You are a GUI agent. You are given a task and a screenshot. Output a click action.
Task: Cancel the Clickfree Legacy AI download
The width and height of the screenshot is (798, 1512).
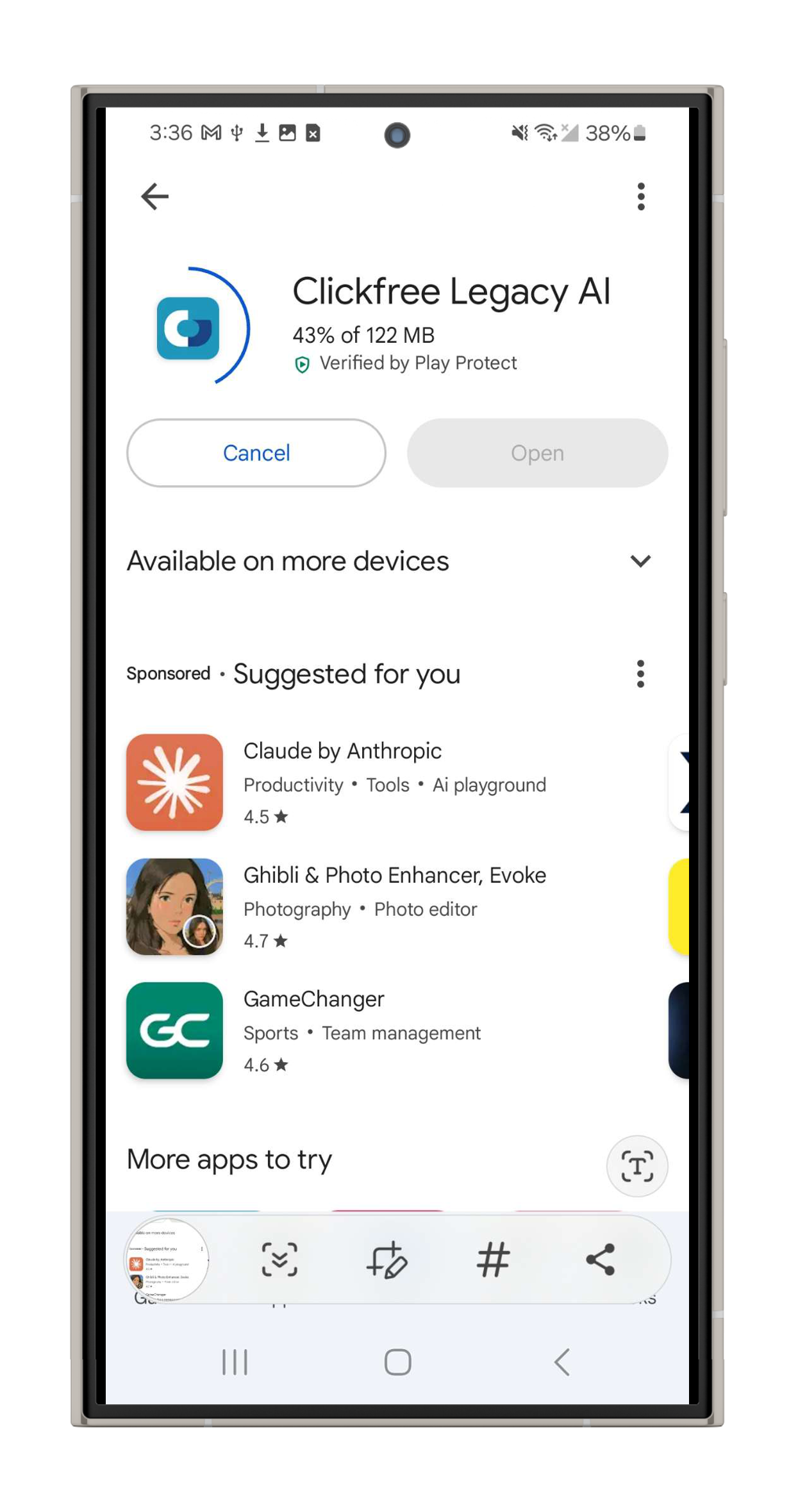click(256, 453)
